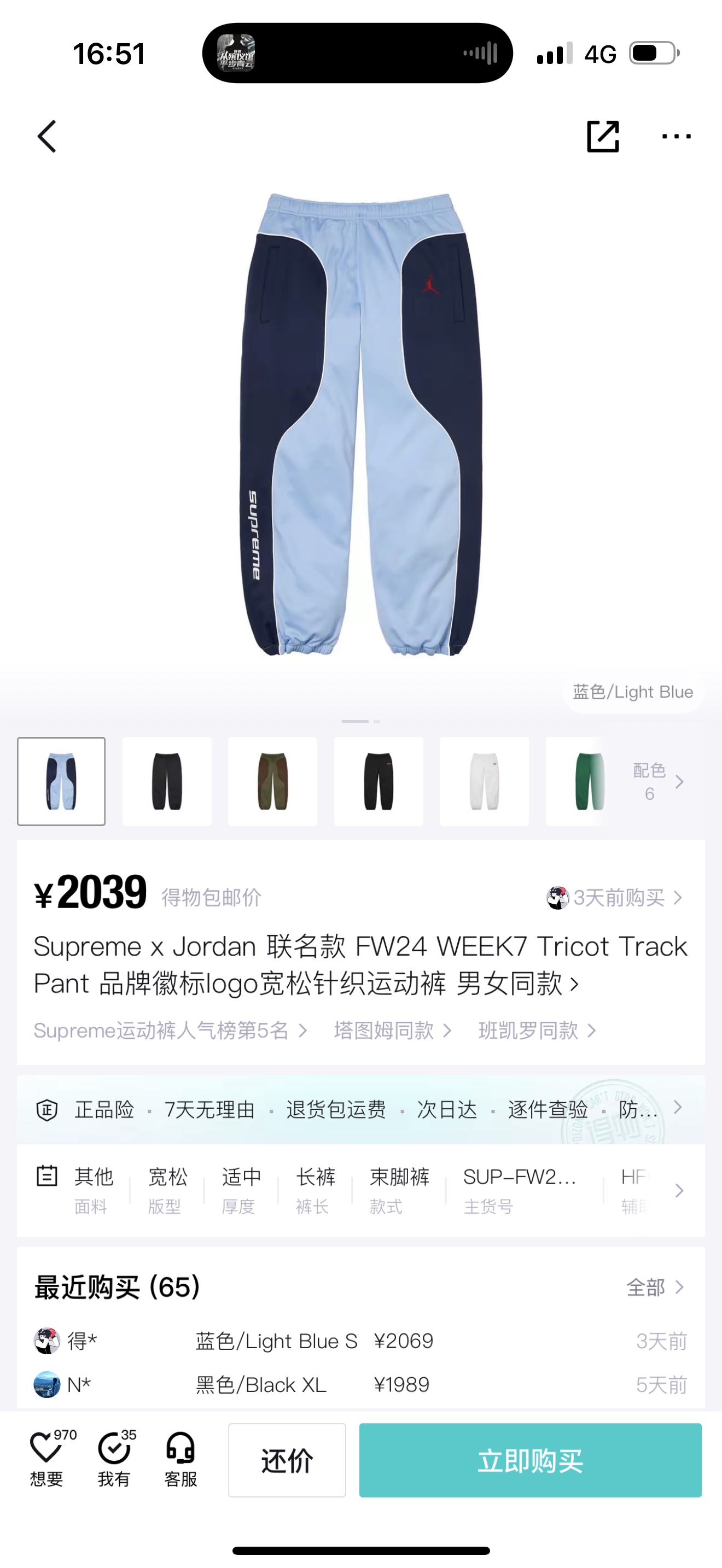
Task: Add to wishlist with 想要
Action: click(47, 1459)
